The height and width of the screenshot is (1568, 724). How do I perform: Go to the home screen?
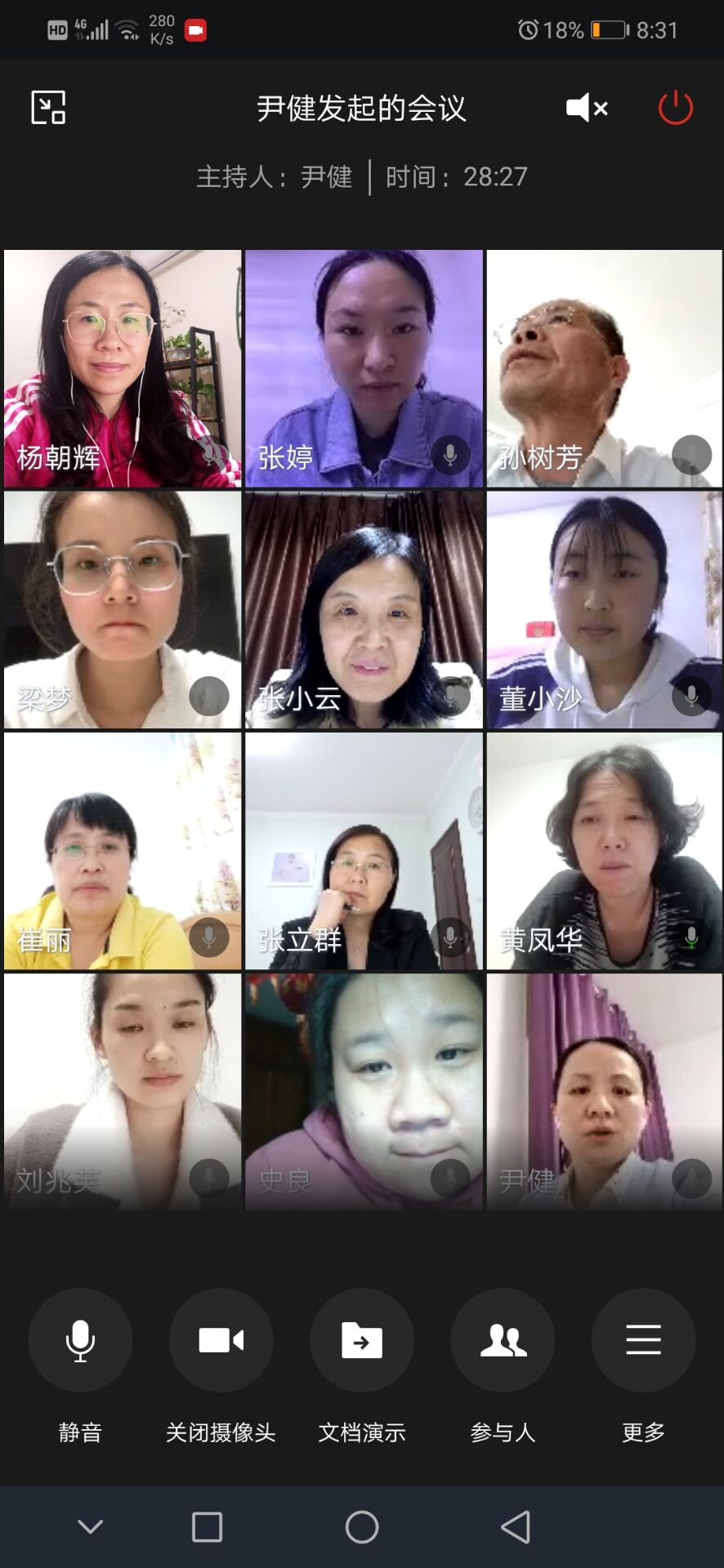(x=361, y=1526)
